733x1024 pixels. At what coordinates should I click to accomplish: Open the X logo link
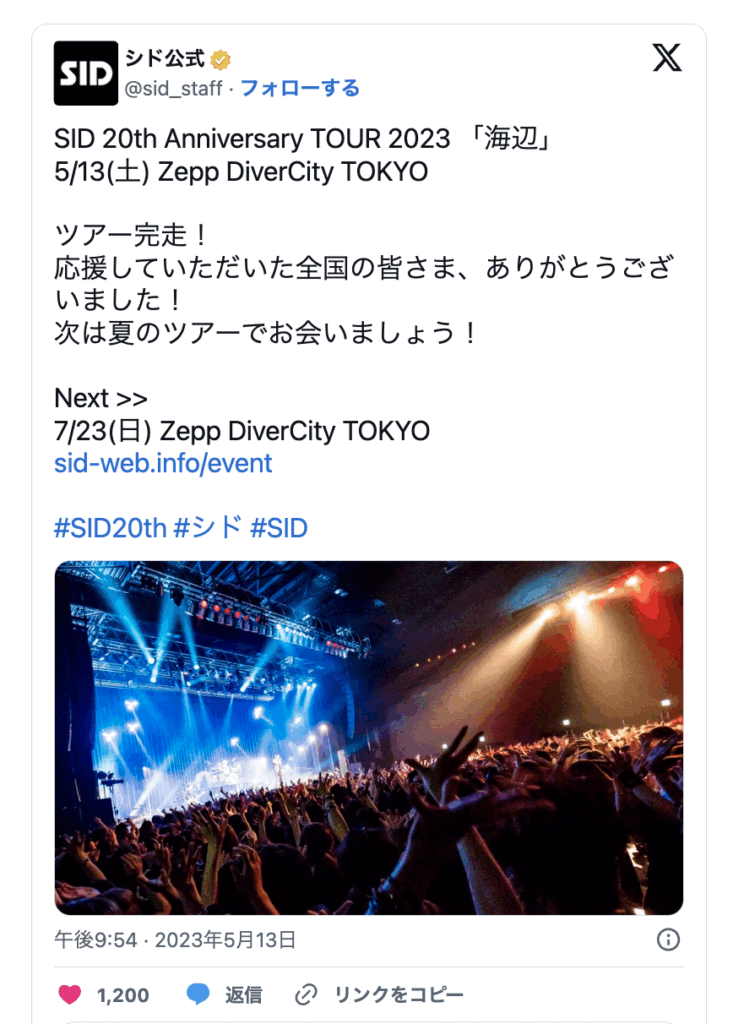(667, 58)
